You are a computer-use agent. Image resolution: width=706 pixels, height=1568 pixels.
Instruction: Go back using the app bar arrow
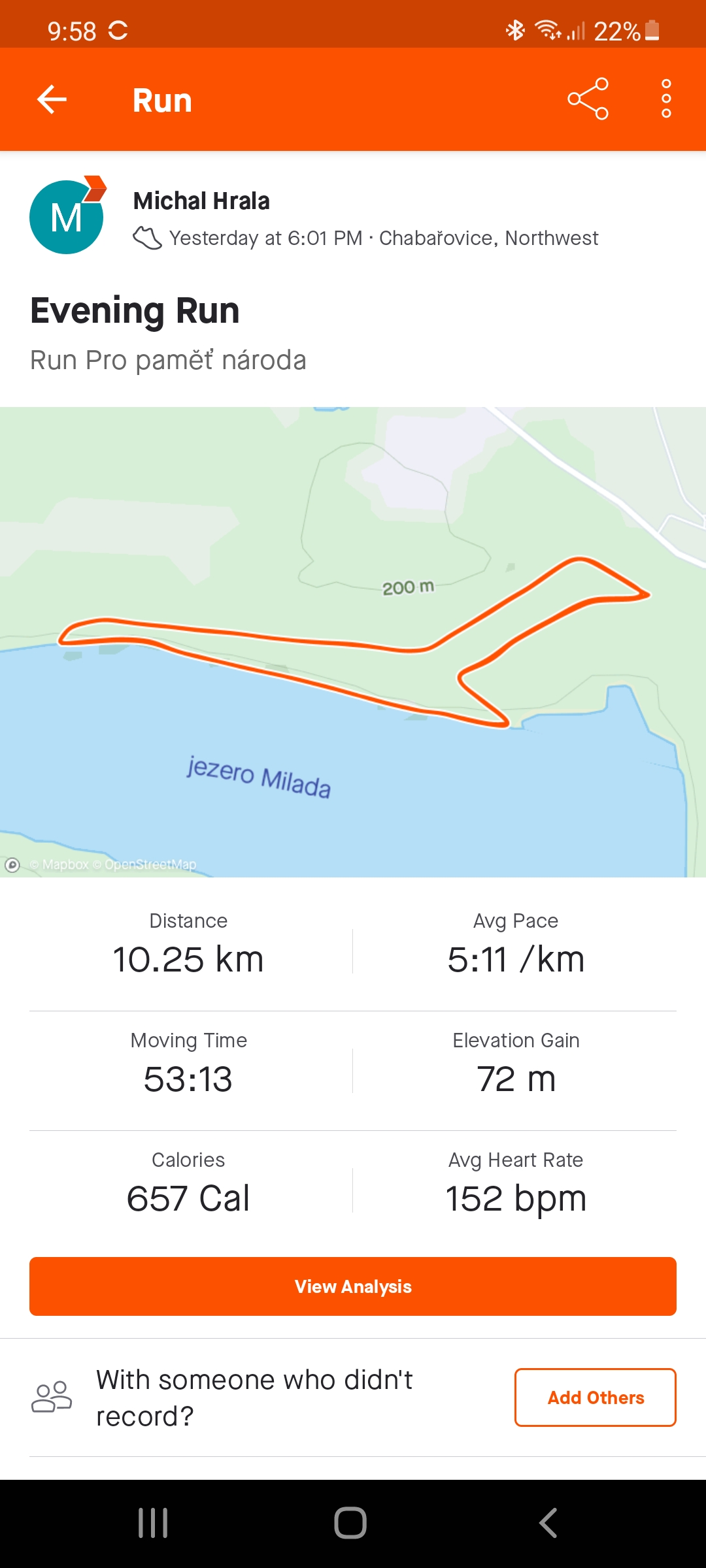pyautogui.click(x=52, y=99)
